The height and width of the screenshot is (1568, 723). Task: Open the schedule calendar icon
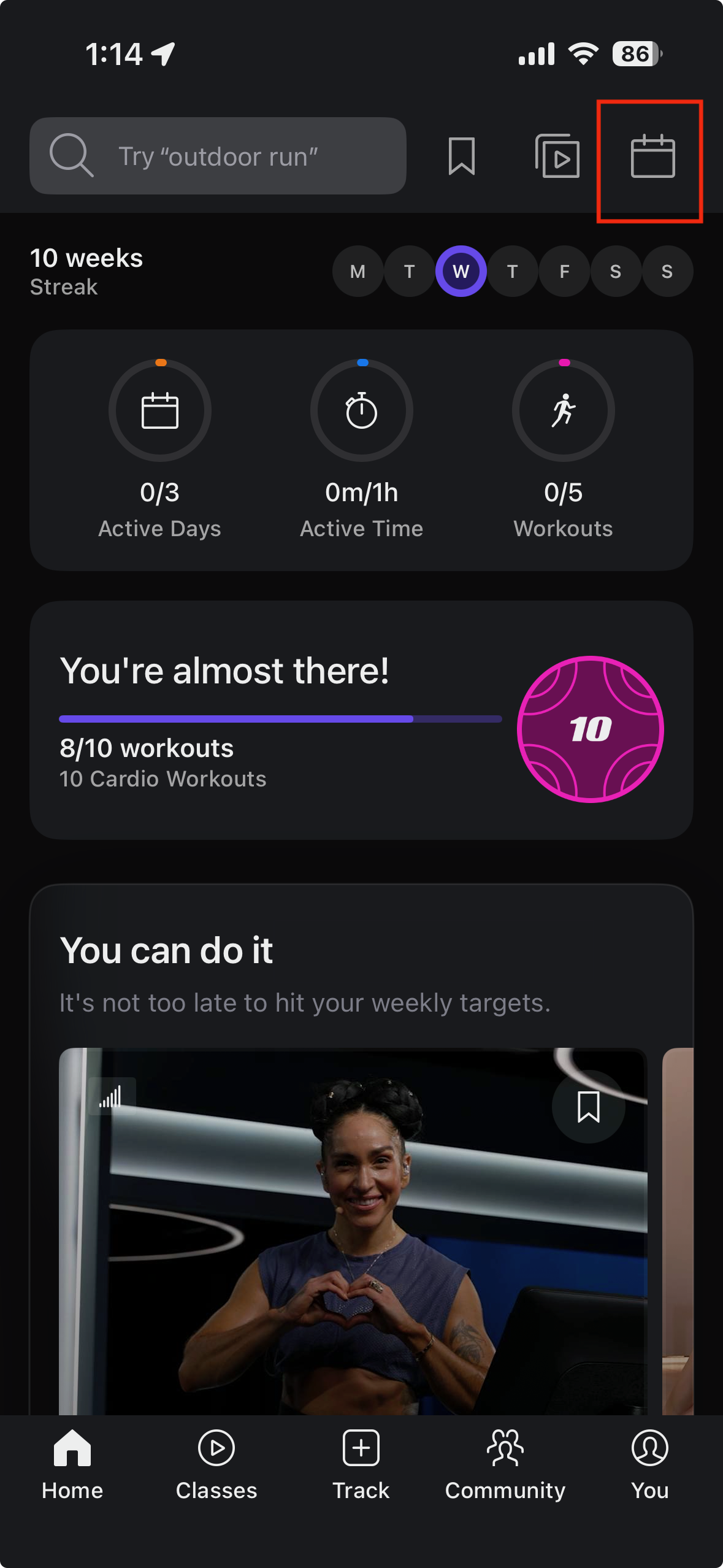652,156
